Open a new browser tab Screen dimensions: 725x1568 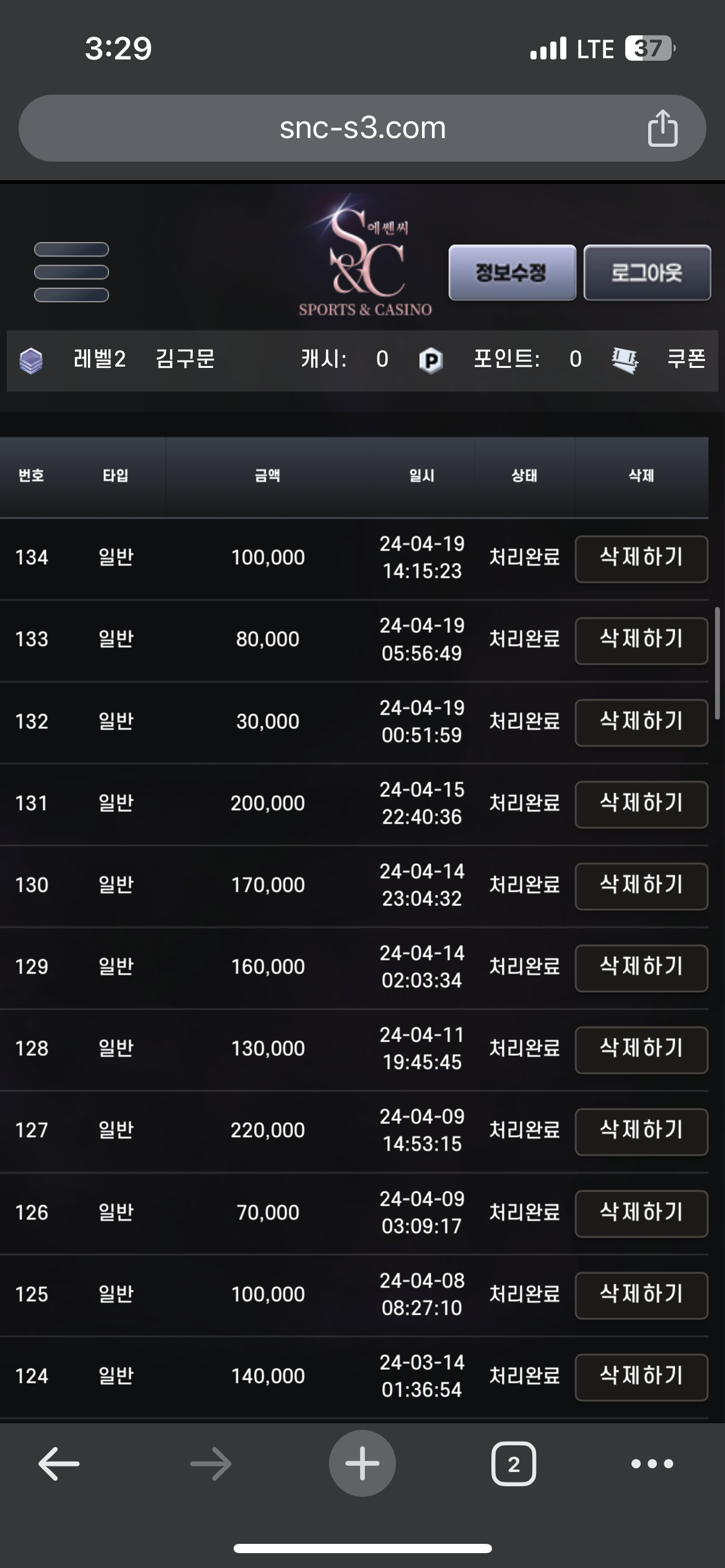(x=362, y=1463)
